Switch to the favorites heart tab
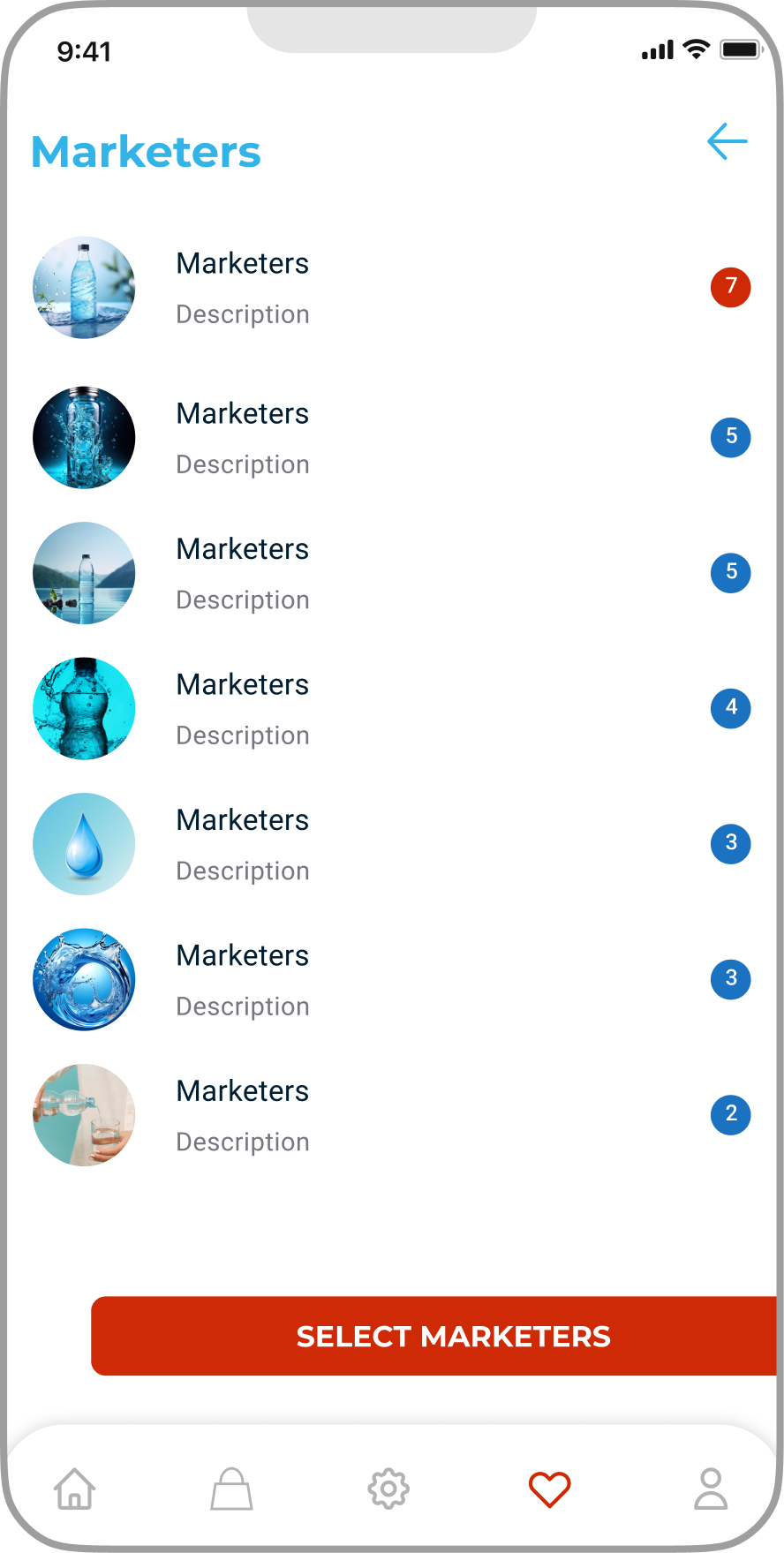The height and width of the screenshot is (1553, 784). (549, 1489)
